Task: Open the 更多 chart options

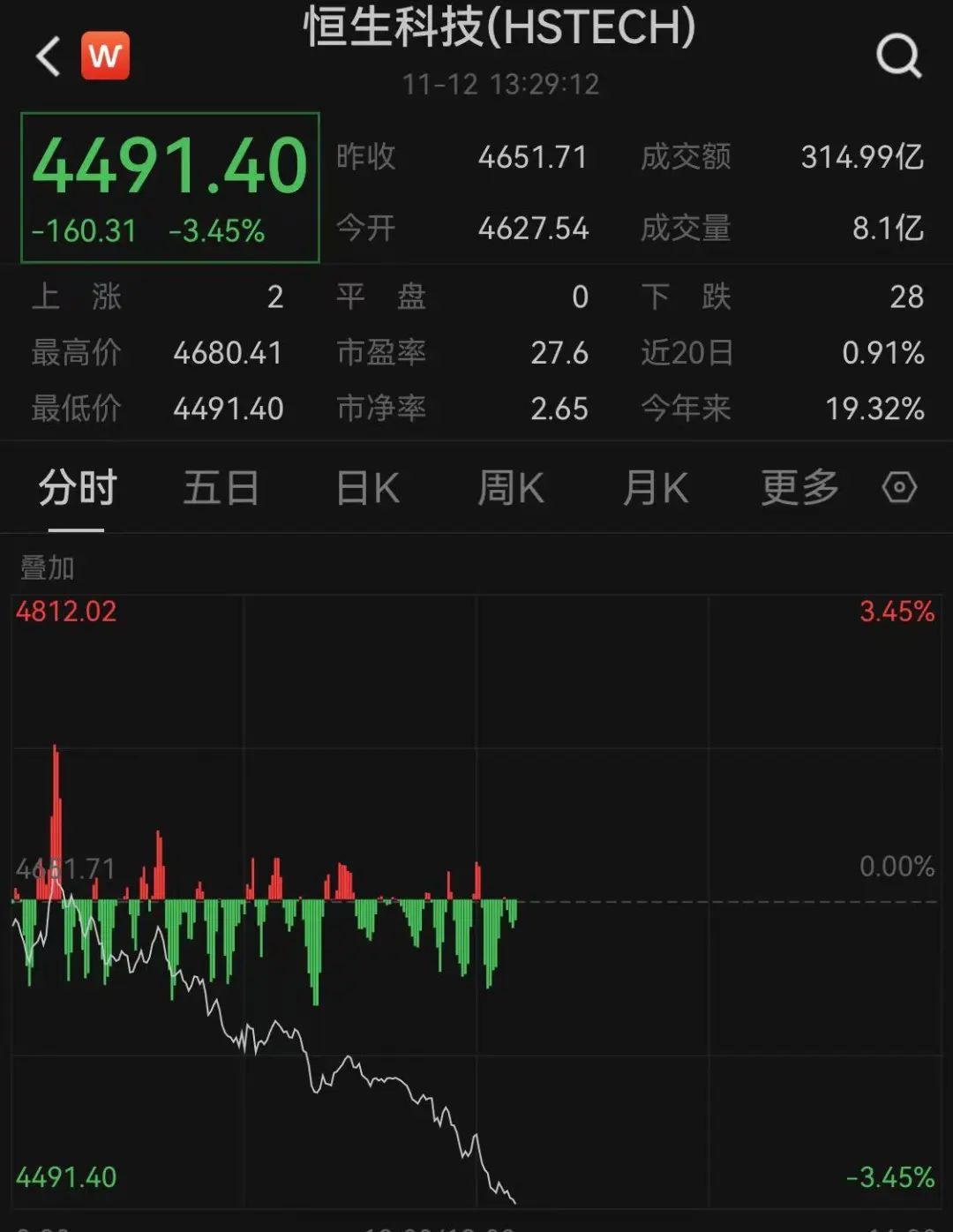Action: tap(800, 488)
